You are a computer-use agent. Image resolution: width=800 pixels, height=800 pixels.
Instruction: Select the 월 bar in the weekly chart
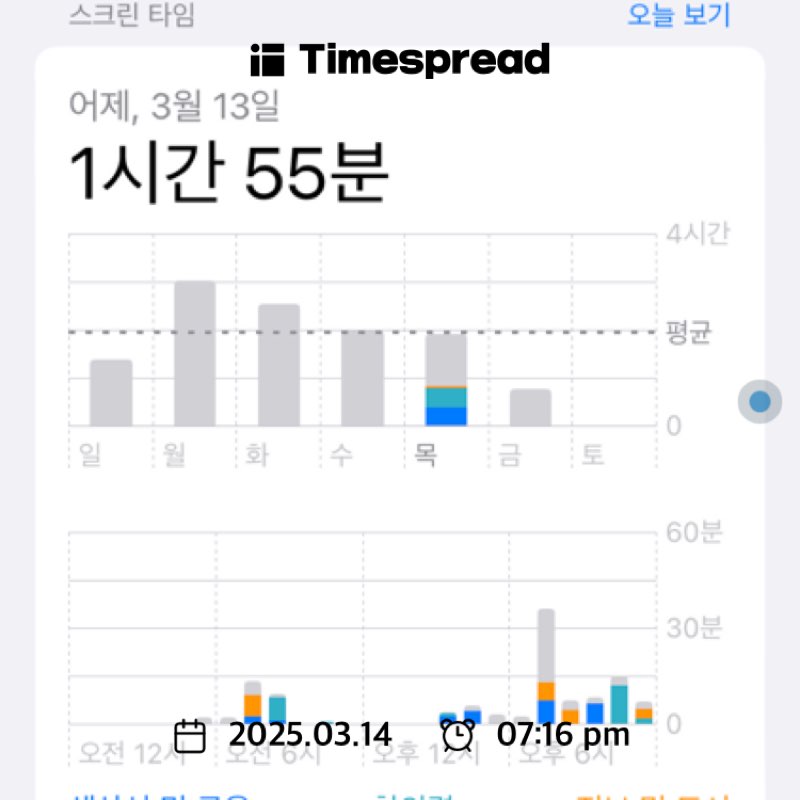[195, 353]
